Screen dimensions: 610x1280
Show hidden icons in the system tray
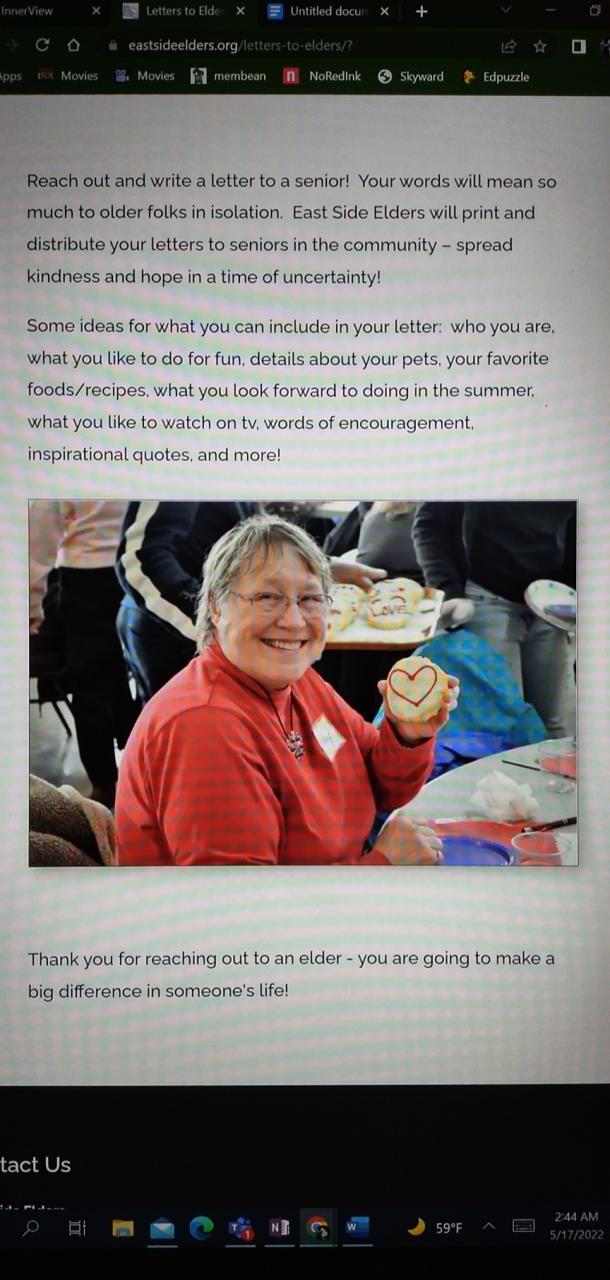pos(489,1227)
